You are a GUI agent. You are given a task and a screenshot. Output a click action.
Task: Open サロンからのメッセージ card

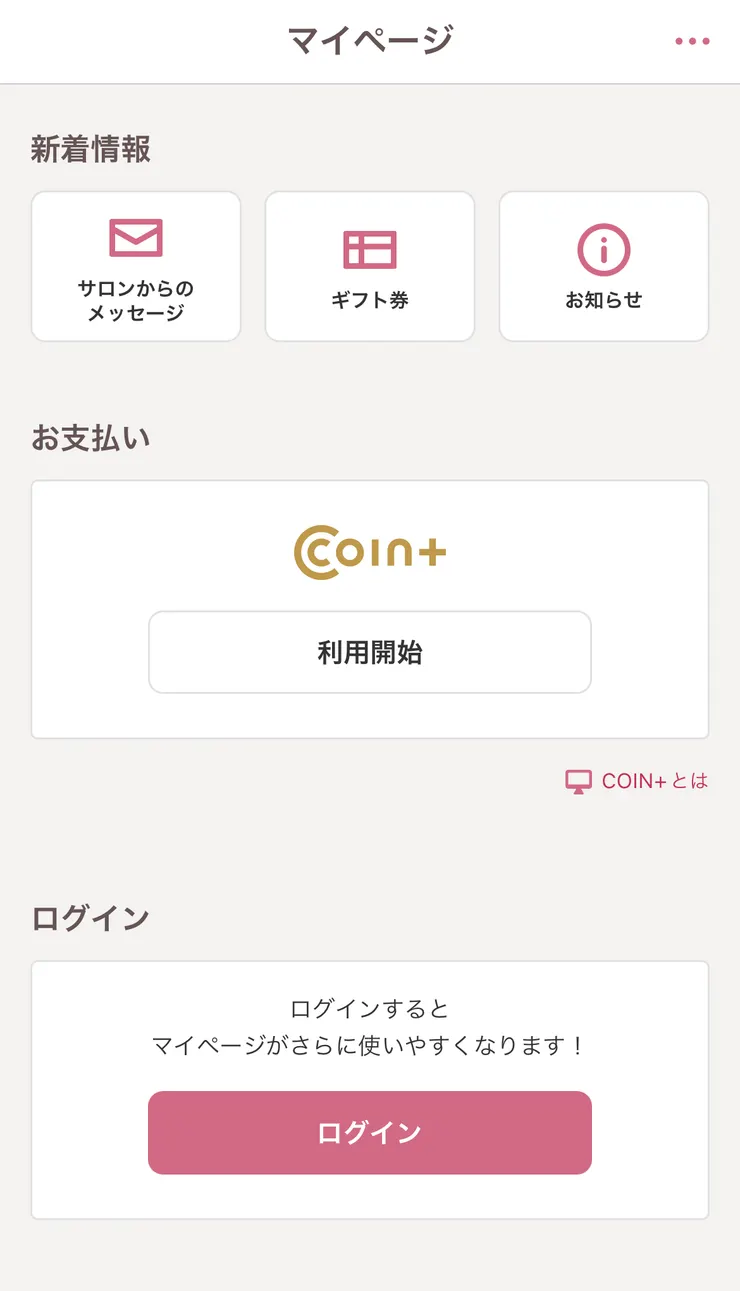(135, 265)
